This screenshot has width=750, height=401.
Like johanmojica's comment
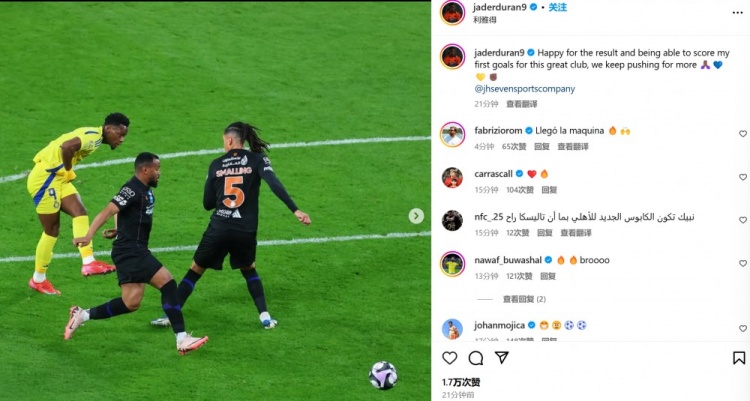click(x=742, y=328)
